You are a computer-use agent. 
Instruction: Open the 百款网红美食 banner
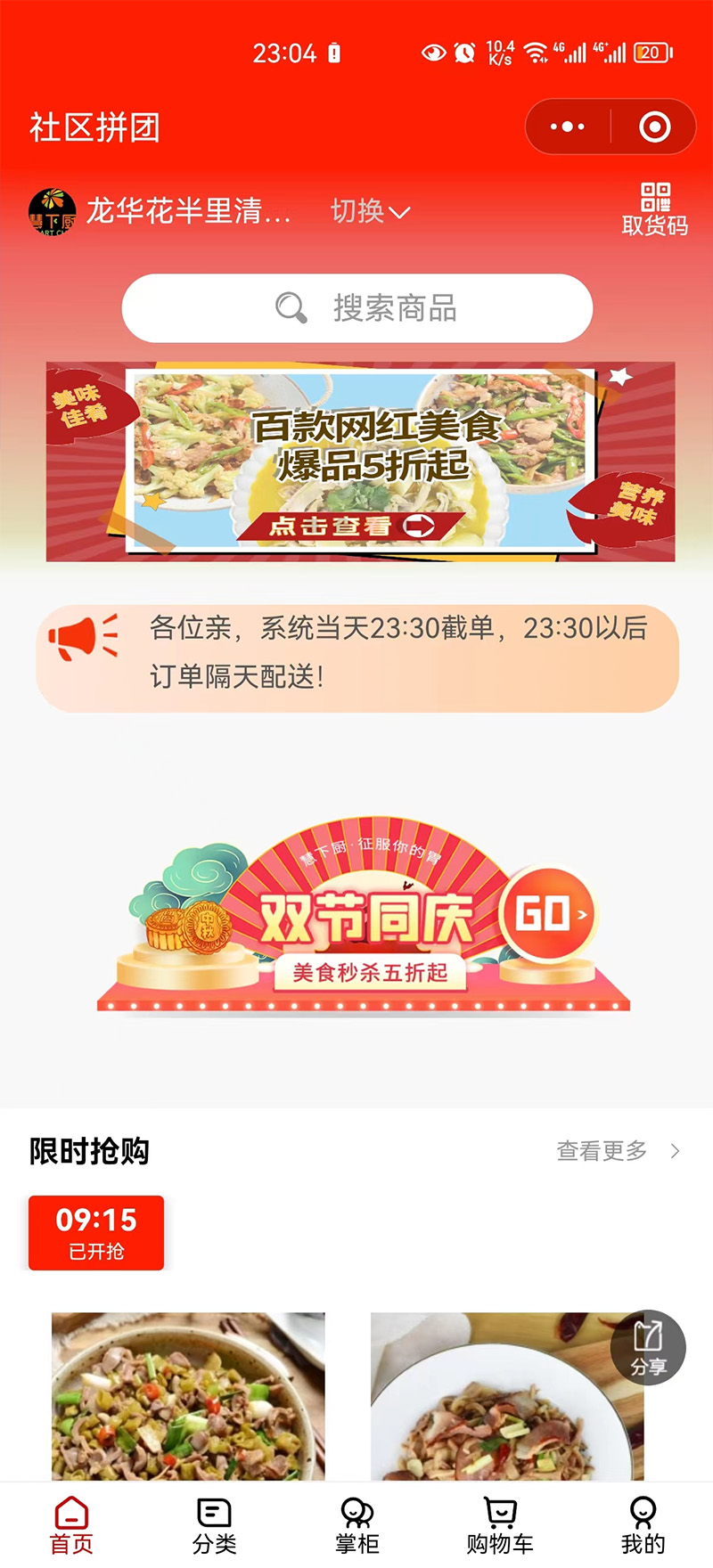click(x=360, y=461)
